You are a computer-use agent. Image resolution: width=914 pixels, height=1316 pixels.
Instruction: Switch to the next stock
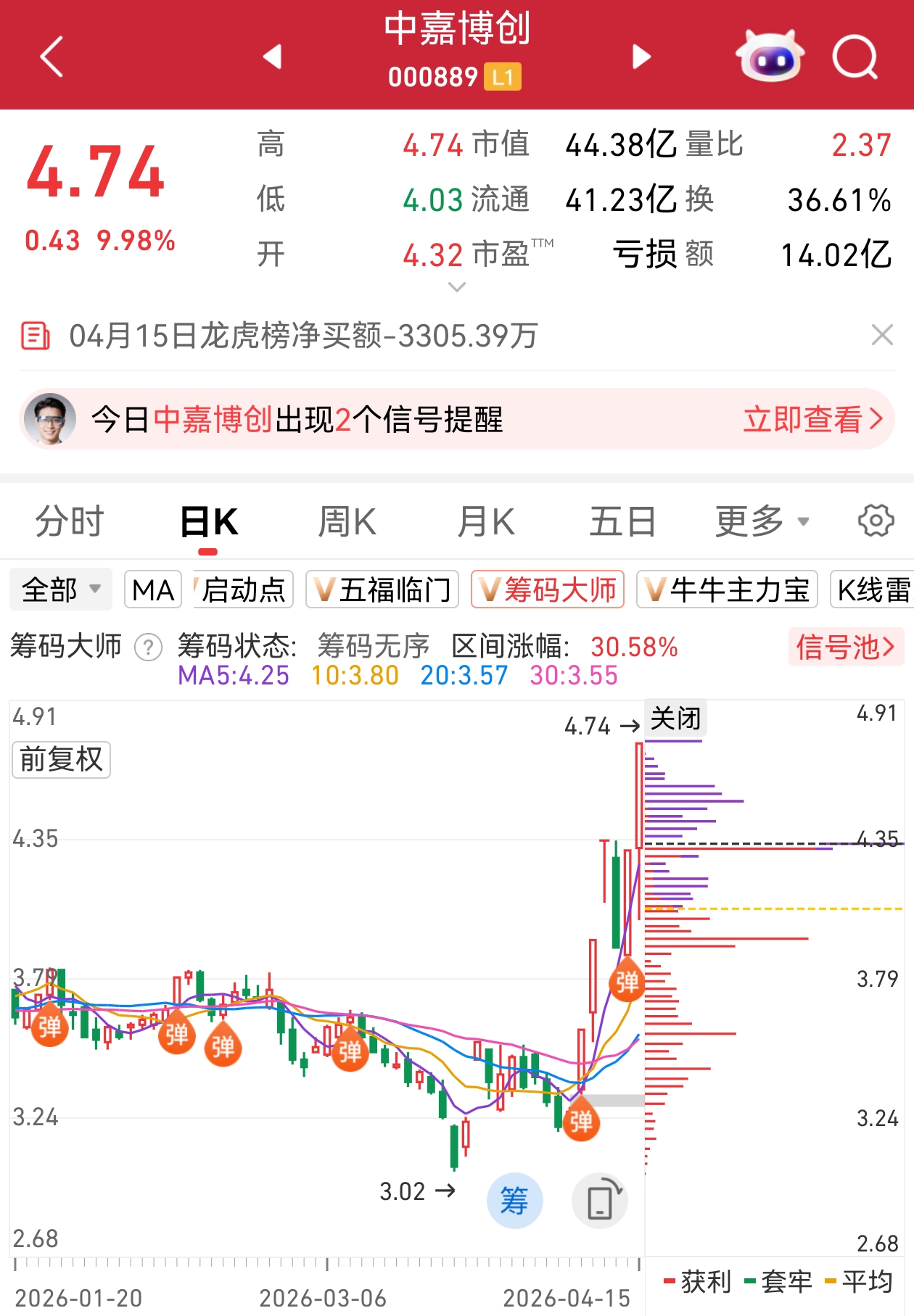641,57
